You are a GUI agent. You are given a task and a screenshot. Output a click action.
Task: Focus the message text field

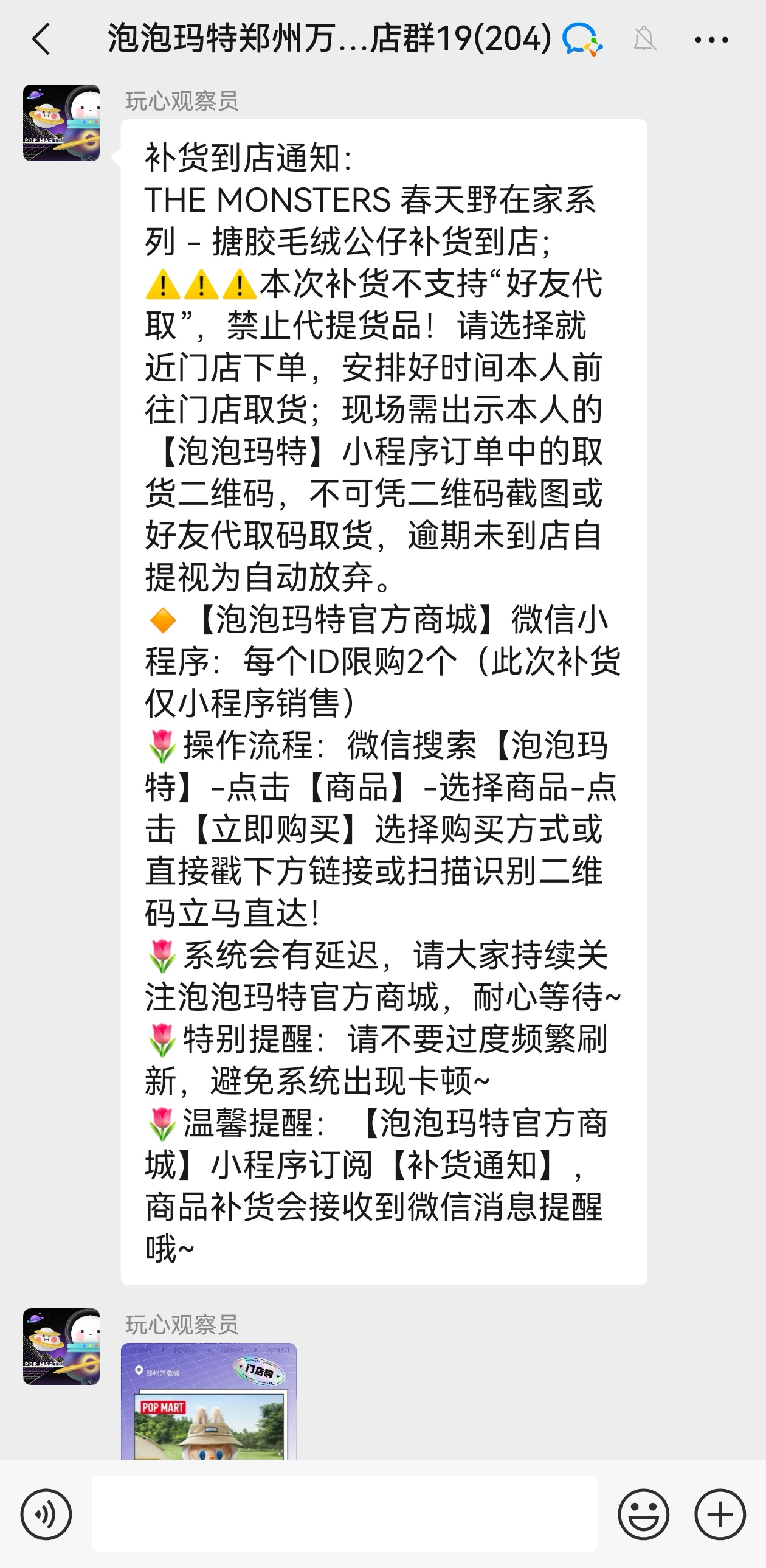click(x=344, y=1514)
